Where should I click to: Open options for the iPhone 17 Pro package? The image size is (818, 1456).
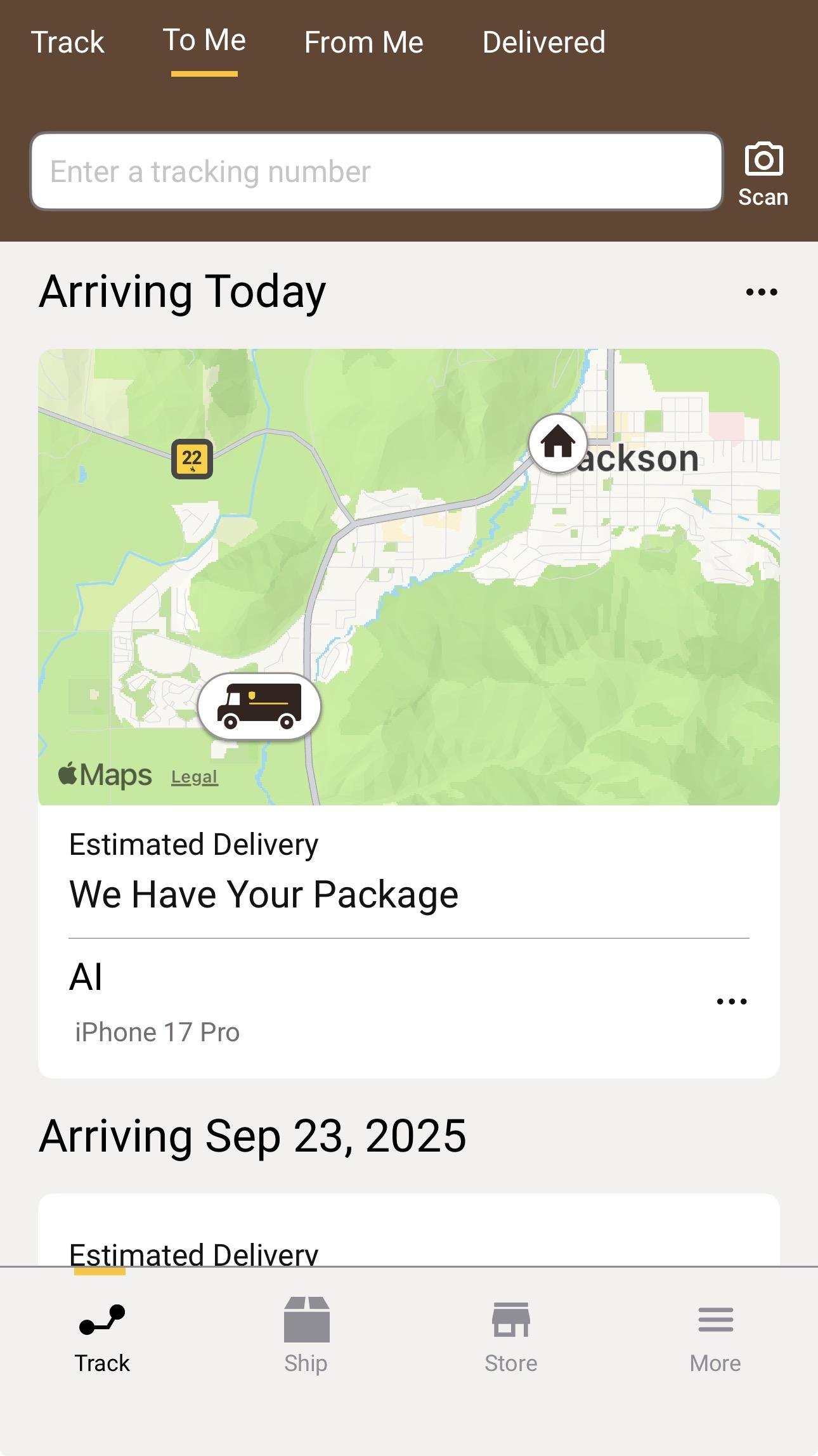731,1001
